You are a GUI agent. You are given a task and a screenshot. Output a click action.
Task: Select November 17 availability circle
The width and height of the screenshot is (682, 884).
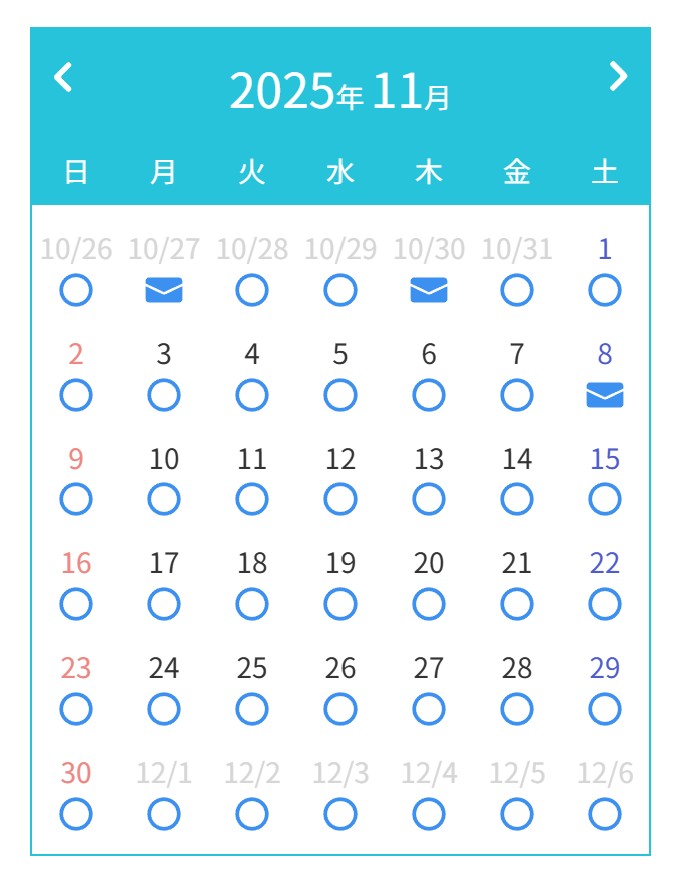pyautogui.click(x=164, y=604)
